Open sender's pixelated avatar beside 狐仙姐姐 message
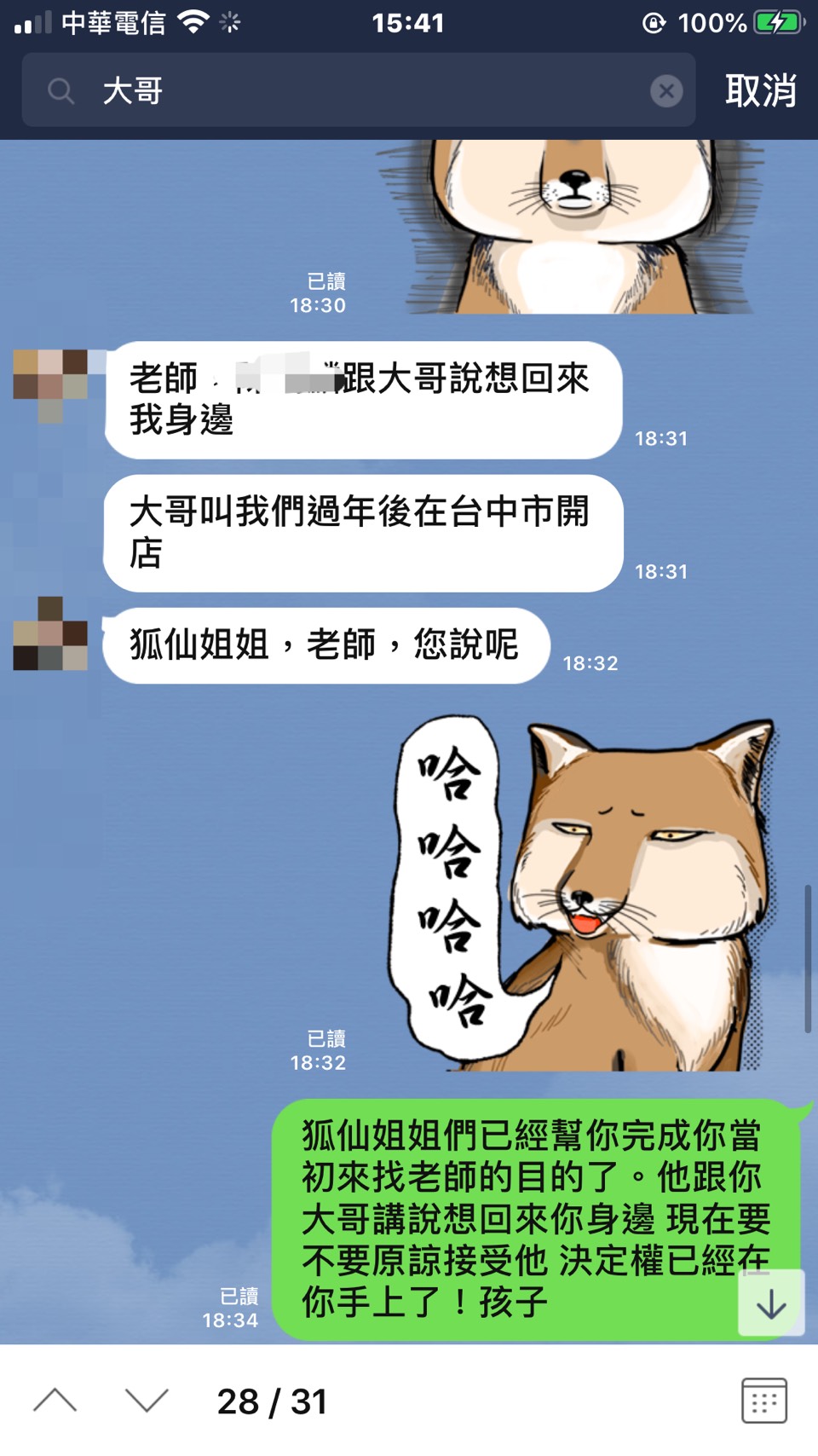This screenshot has width=818, height=1456. click(x=50, y=633)
